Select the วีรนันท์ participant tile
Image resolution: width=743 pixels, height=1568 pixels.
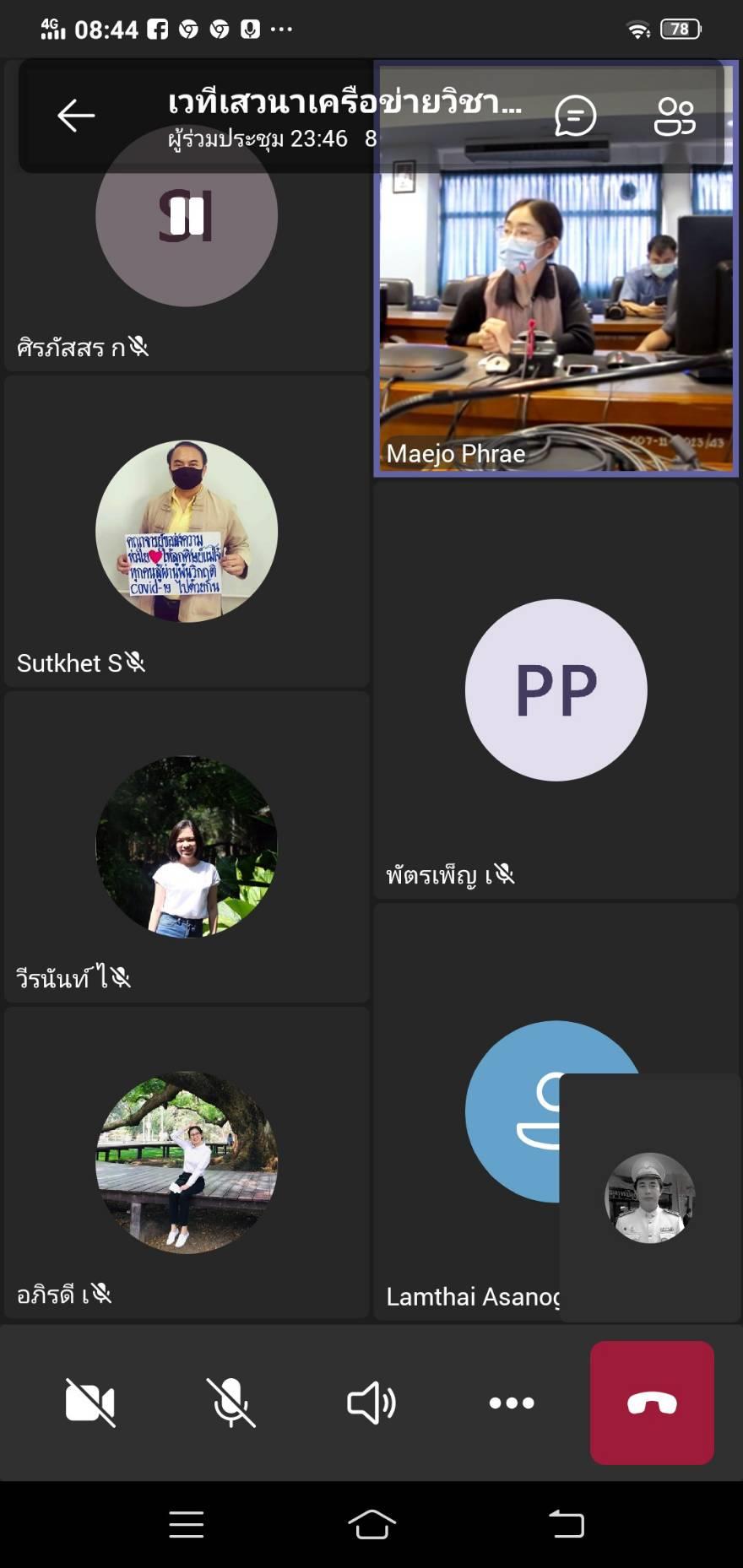[187, 846]
